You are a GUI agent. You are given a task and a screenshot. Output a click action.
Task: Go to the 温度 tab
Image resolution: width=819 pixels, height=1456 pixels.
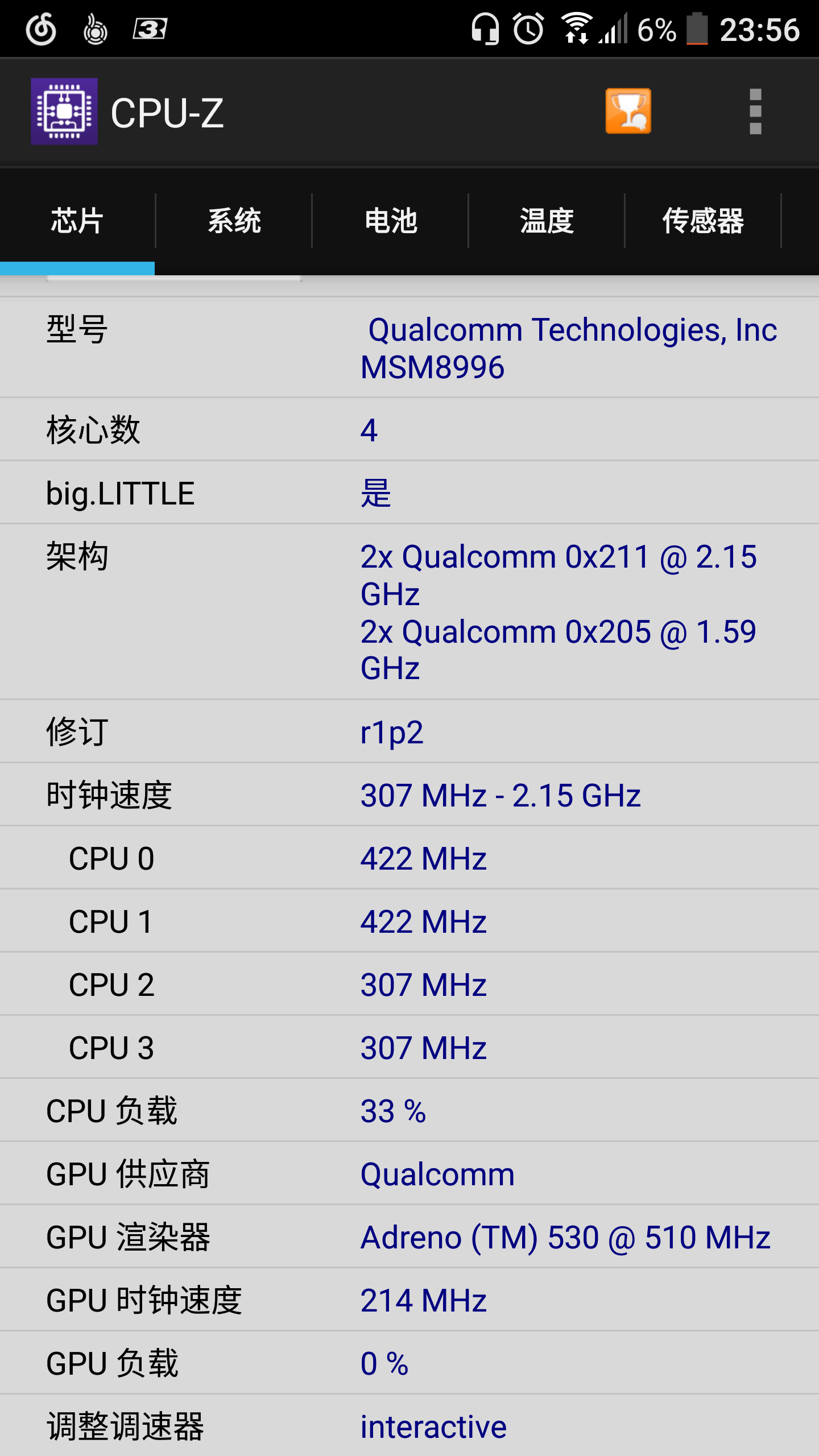coord(547,221)
